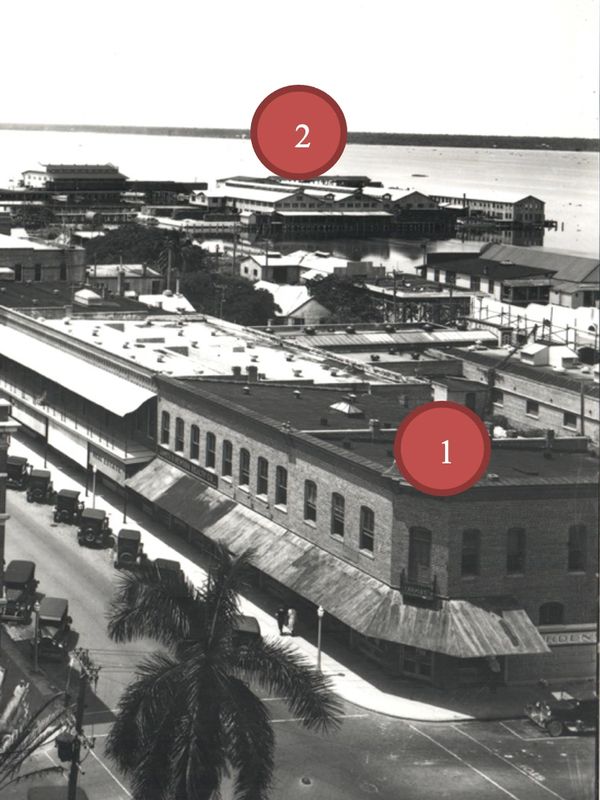Tap the hotspot marker numbered 1

point(442,449)
